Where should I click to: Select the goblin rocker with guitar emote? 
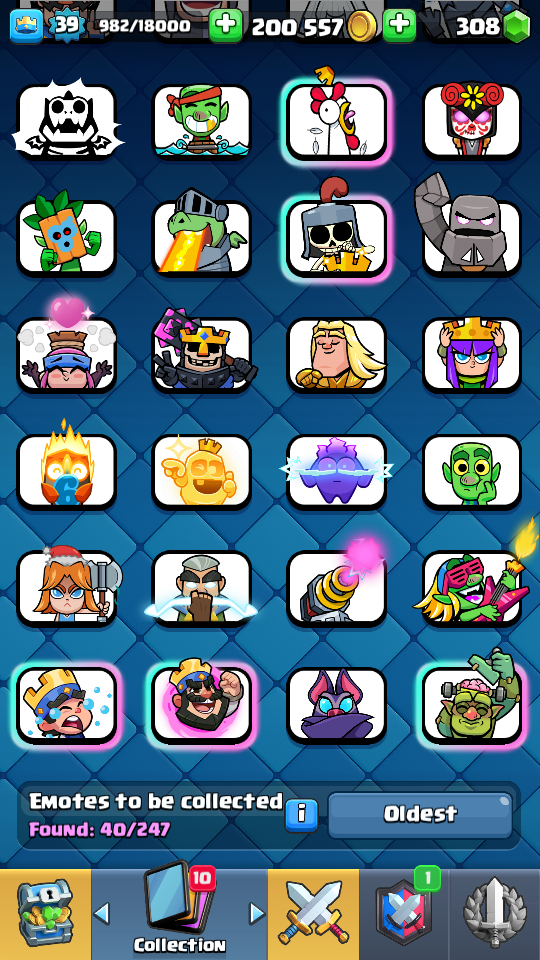(471, 587)
